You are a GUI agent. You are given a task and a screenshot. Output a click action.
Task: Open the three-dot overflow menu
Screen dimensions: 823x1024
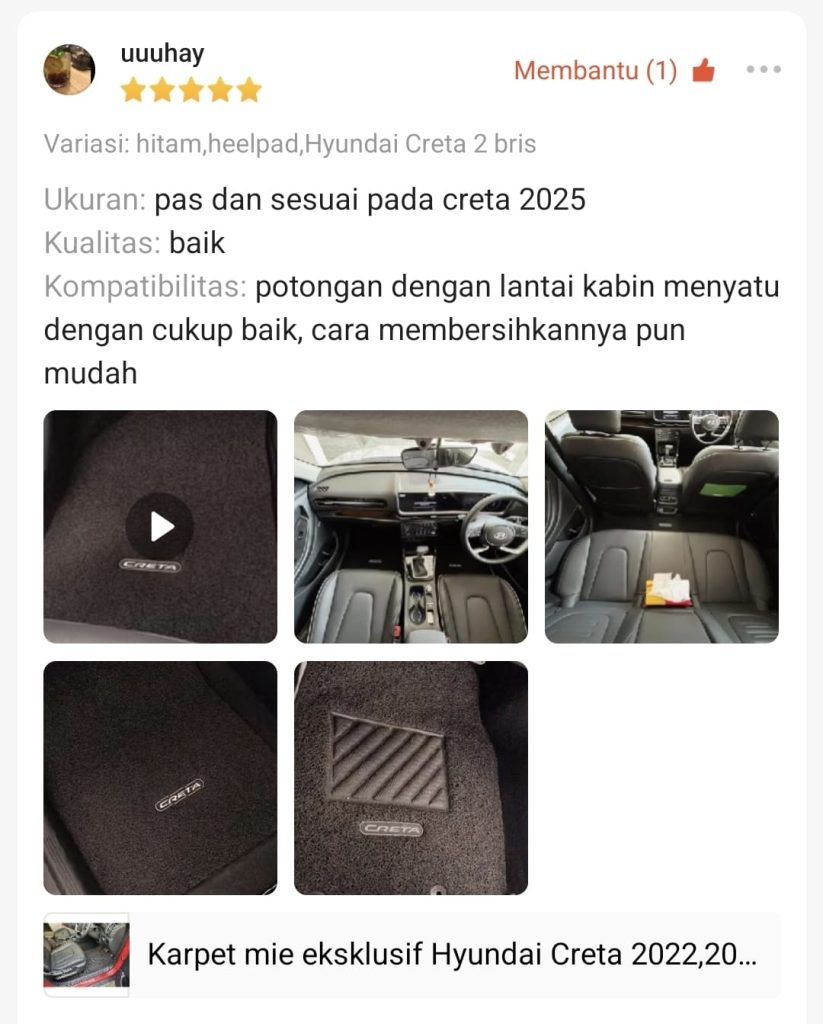tap(763, 70)
